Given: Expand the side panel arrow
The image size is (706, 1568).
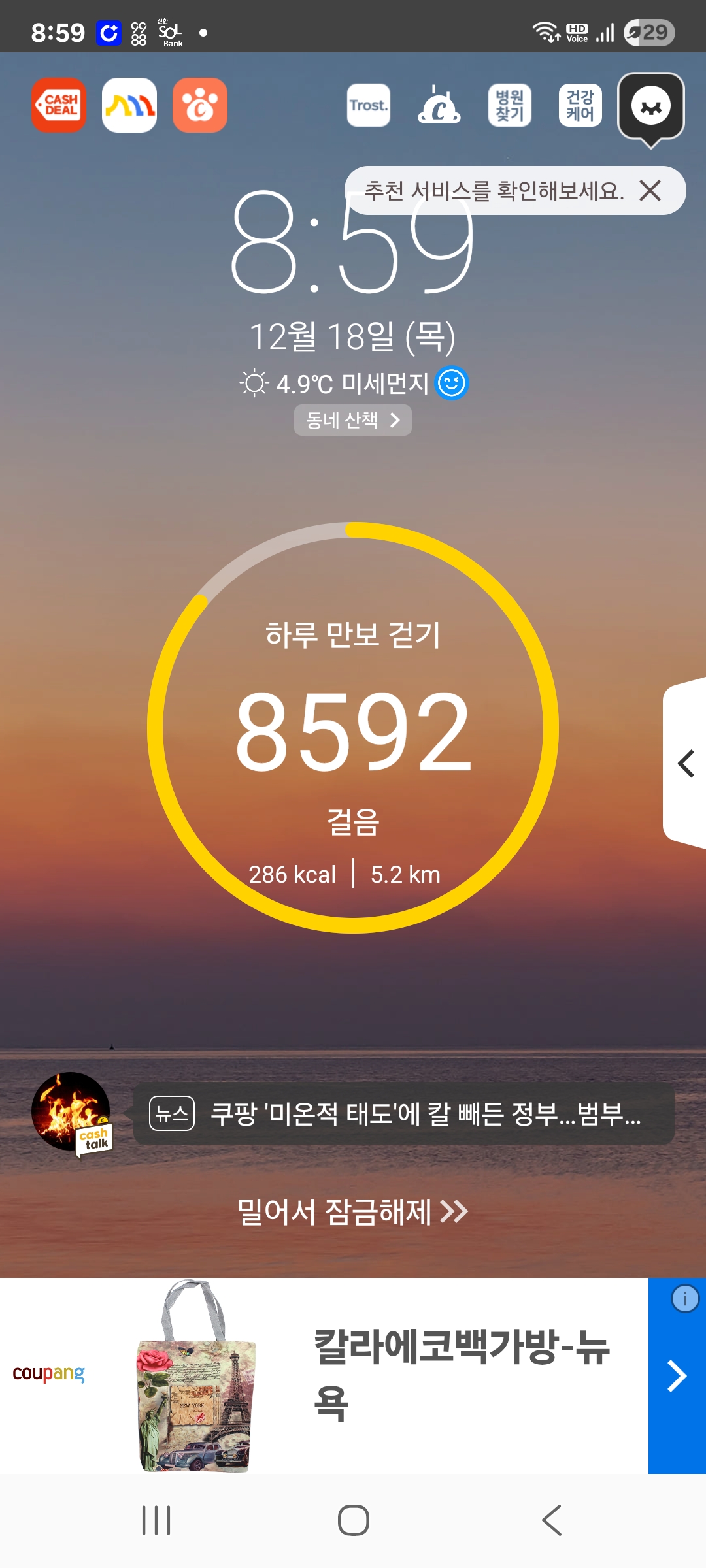Looking at the screenshot, I should tap(685, 763).
